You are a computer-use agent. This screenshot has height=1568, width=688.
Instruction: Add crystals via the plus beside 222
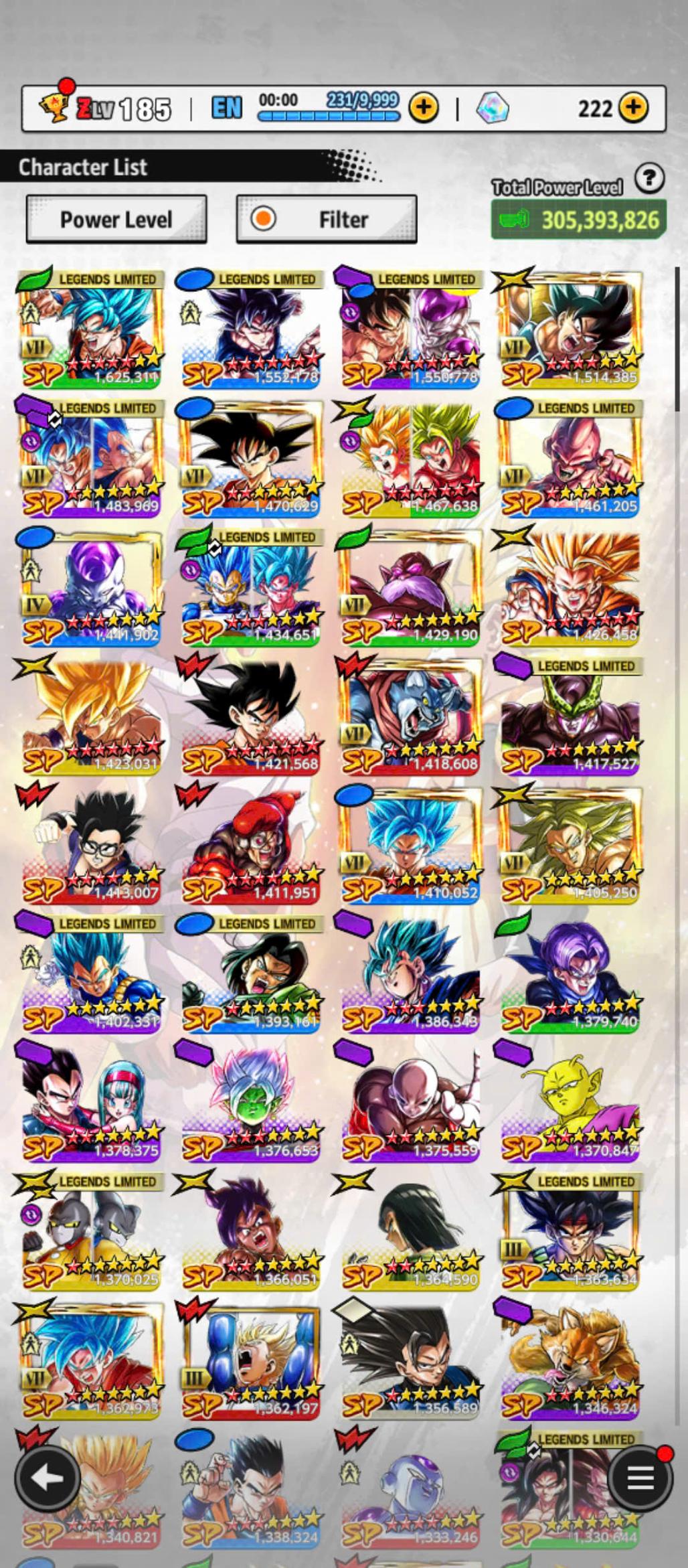tap(633, 108)
